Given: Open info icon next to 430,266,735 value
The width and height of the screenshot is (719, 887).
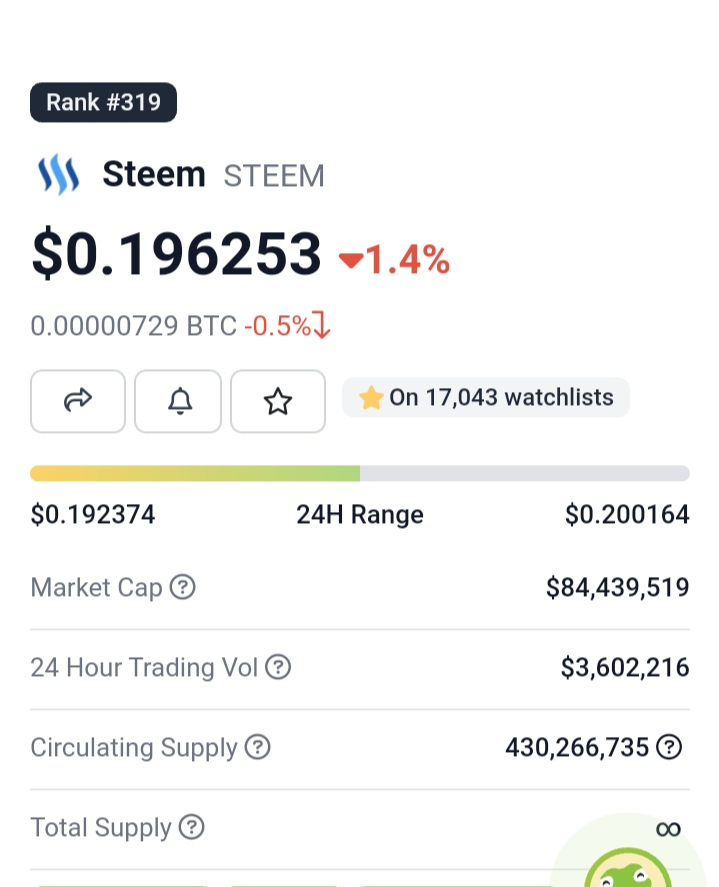Looking at the screenshot, I should (x=669, y=747).
